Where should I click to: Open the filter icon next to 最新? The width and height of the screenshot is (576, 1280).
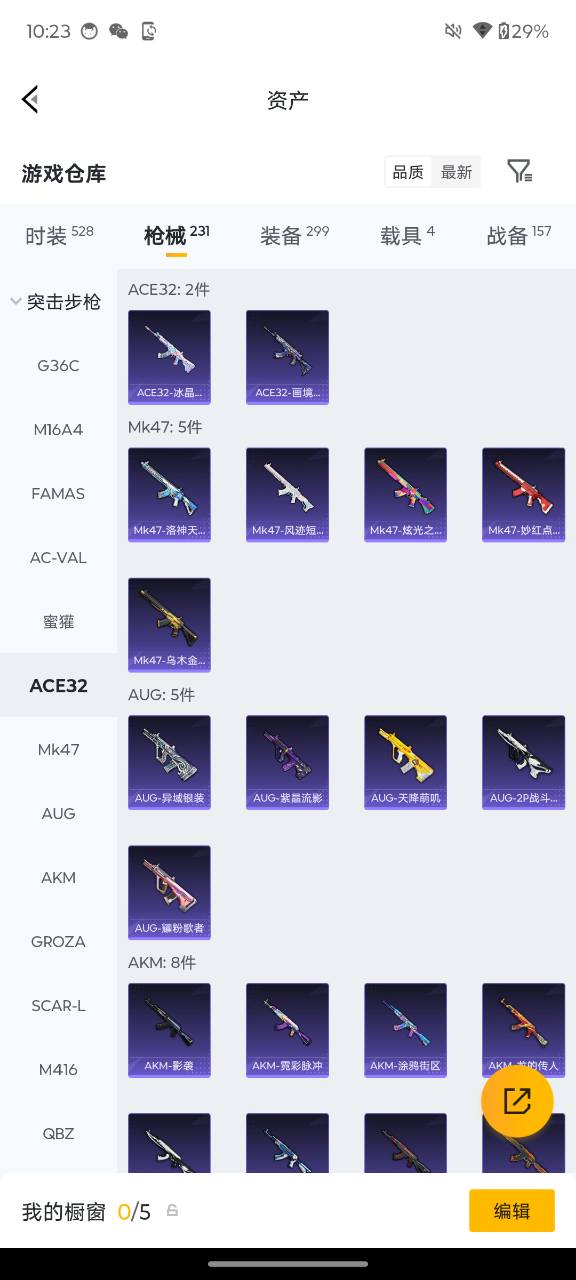[x=519, y=171]
